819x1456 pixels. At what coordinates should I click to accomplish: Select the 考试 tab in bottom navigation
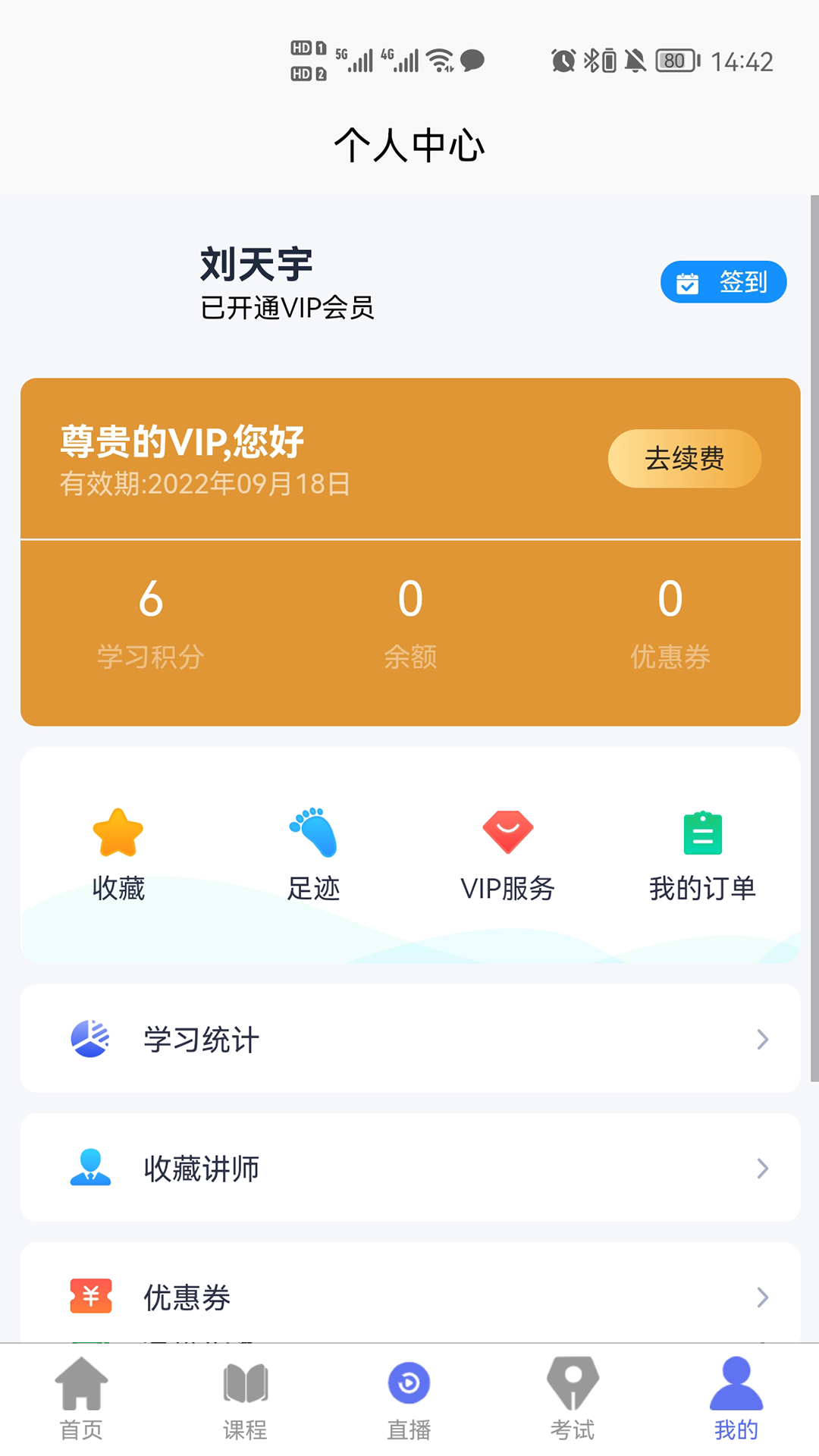point(574,1399)
